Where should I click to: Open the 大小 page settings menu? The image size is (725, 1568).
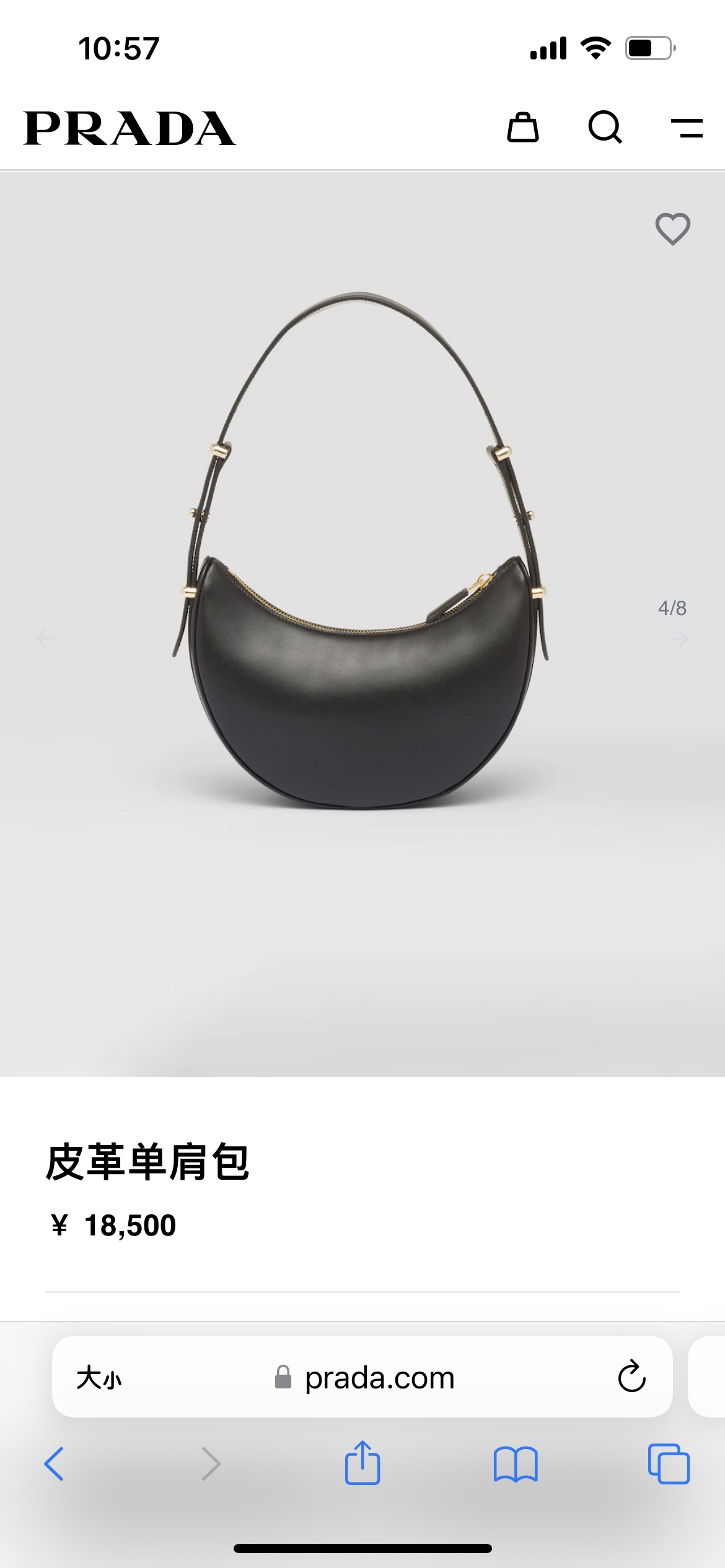point(99,1379)
